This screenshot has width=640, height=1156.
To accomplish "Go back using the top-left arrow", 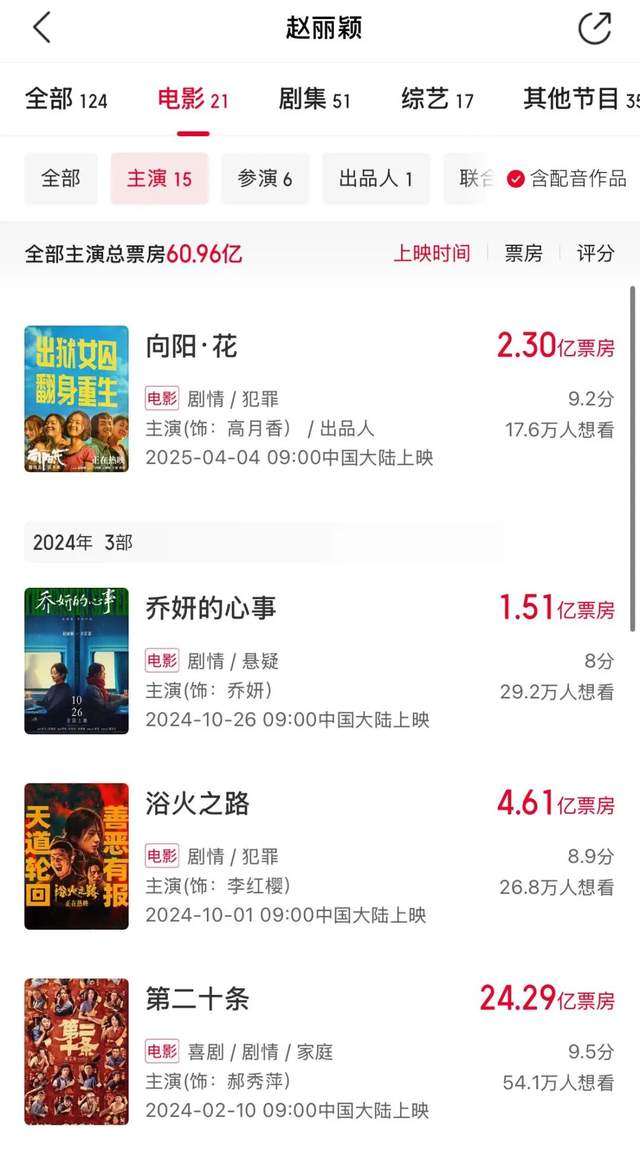I will [42, 28].
